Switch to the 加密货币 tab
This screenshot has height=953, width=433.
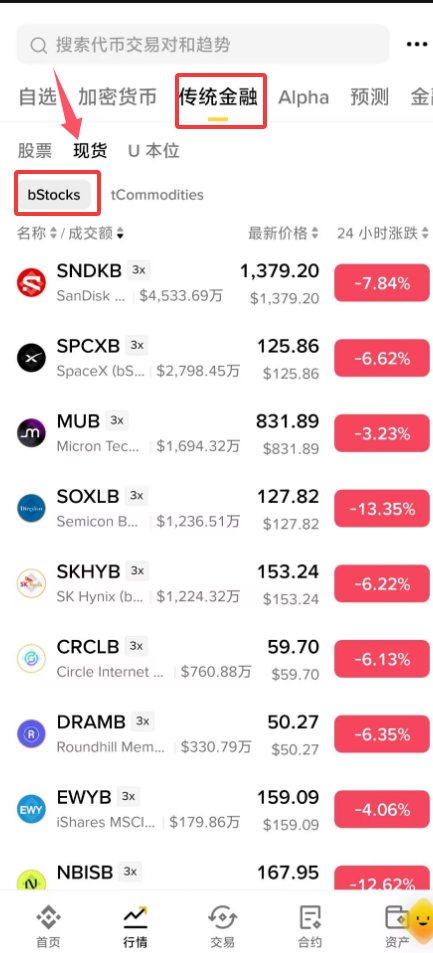click(x=117, y=97)
